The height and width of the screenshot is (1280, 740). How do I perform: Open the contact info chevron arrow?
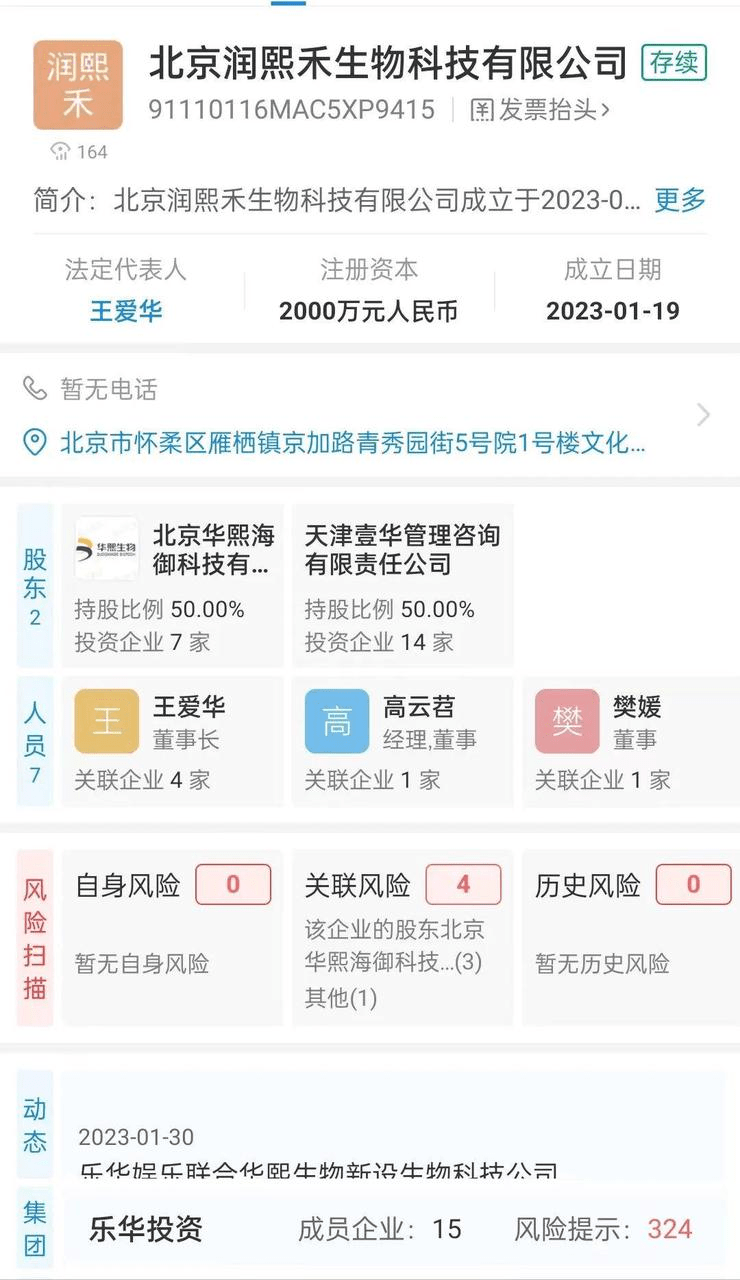704,415
